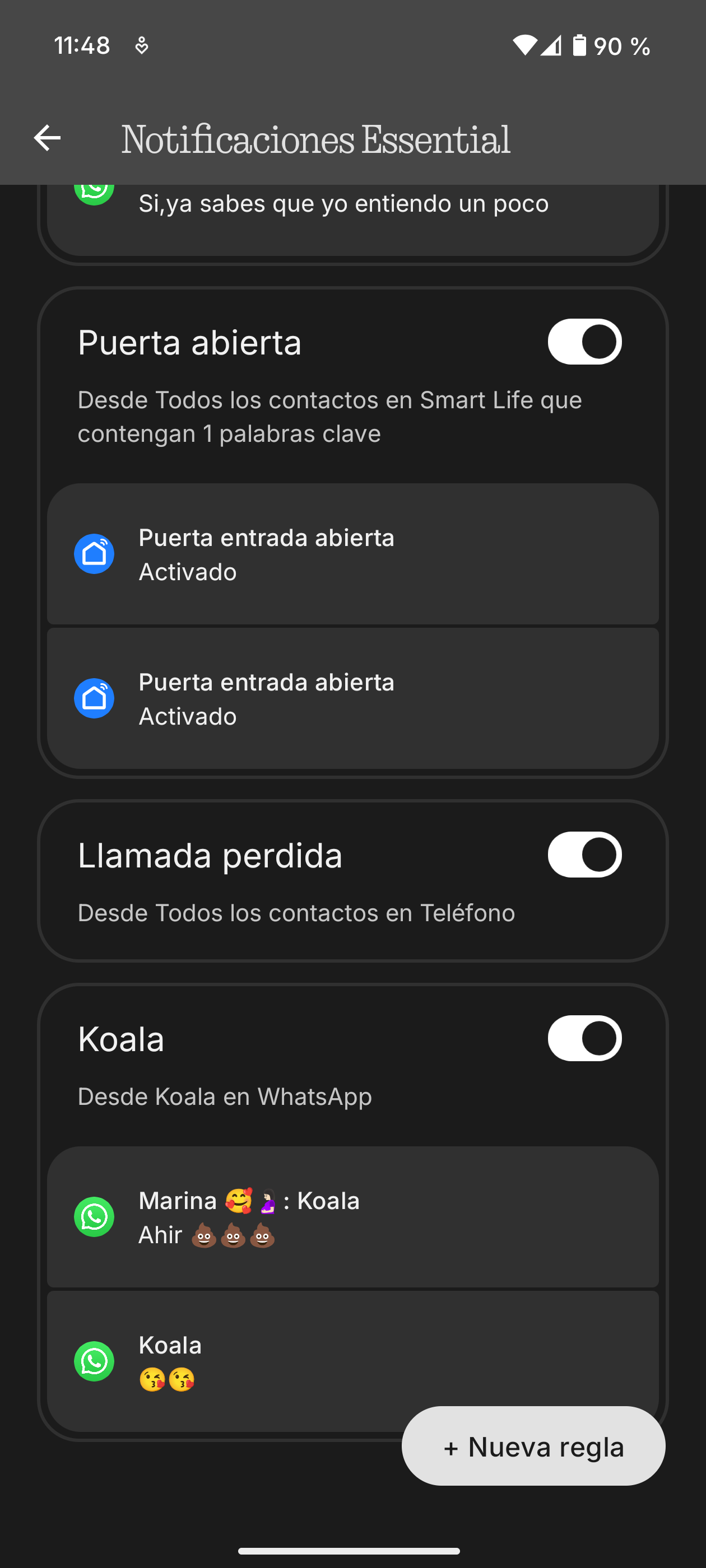706x1568 pixels.
Task: Open the "Si, ya sabes" WhatsApp notification
Action: click(352, 213)
